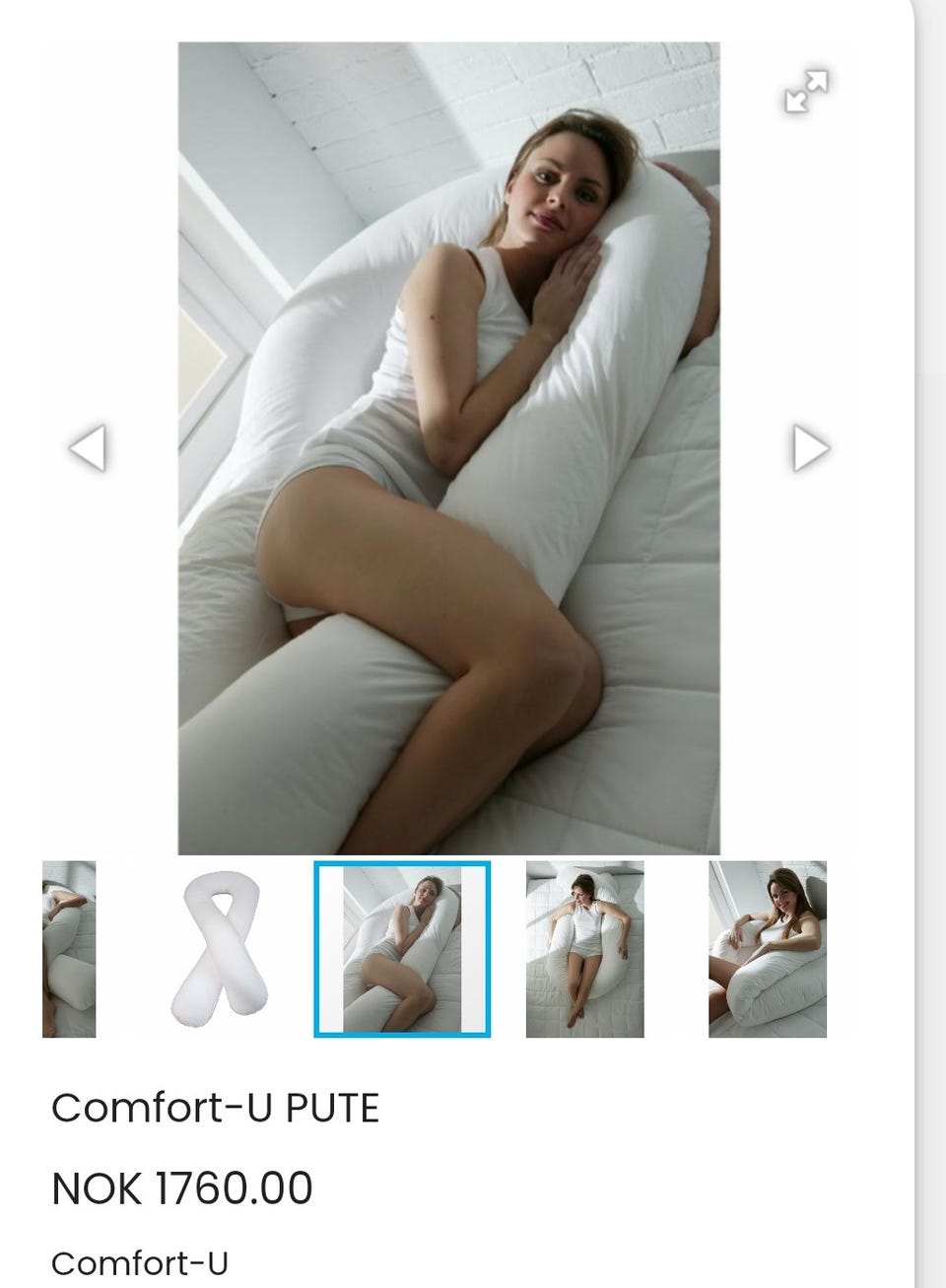The height and width of the screenshot is (1288, 946).
Task: Open the Comfort-U PUTE product title
Action: [216, 1107]
